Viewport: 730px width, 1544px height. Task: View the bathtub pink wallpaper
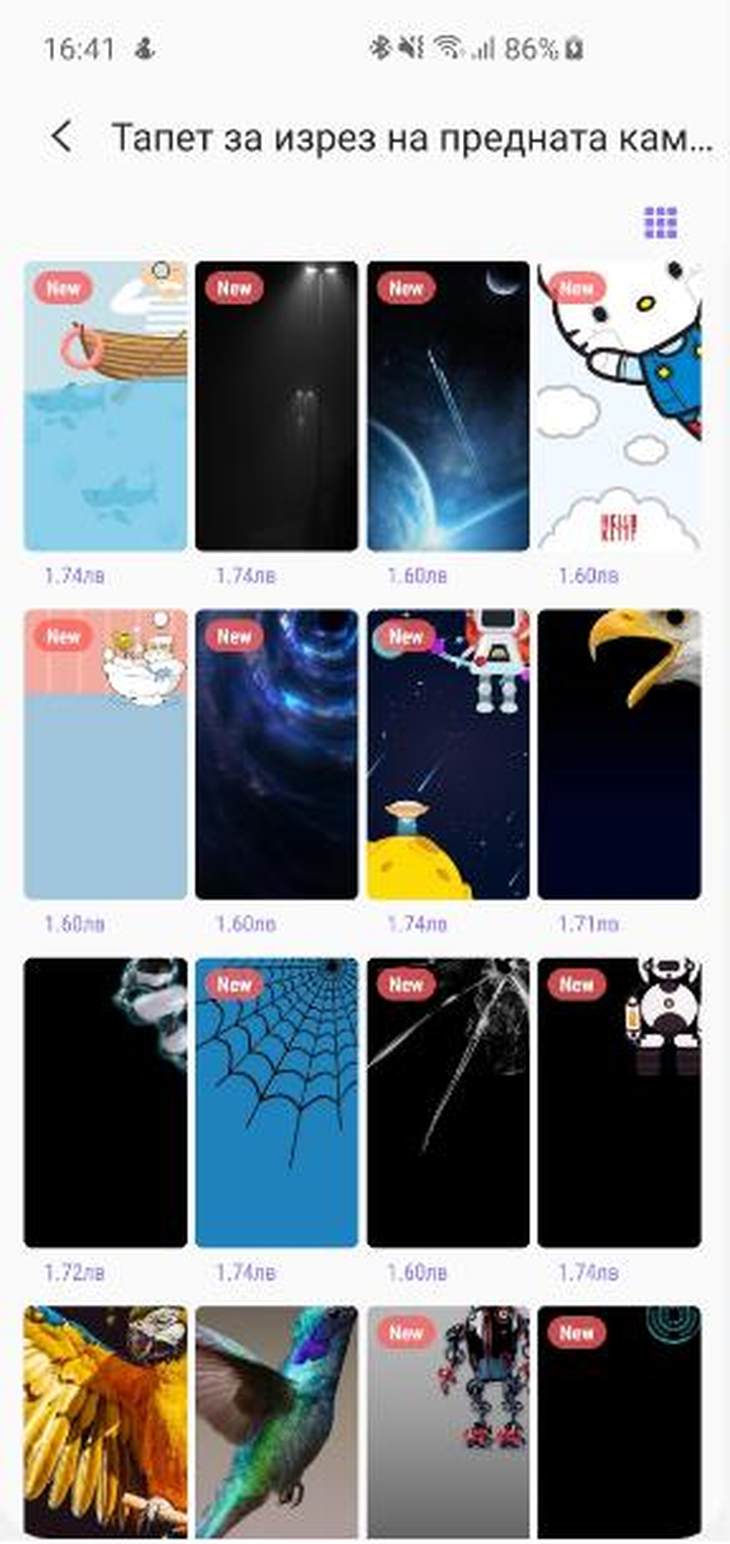point(105,754)
